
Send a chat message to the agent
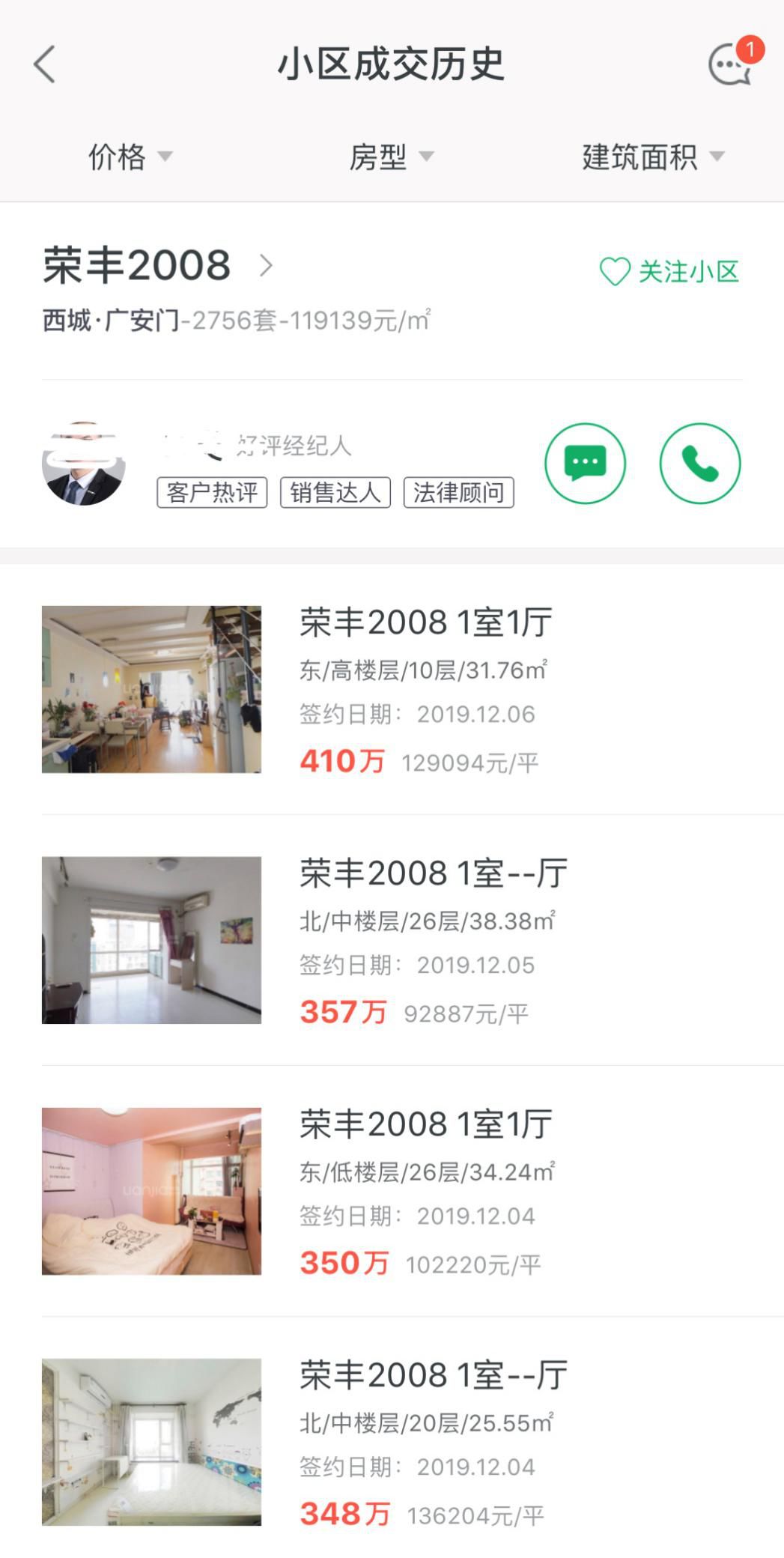pyautogui.click(x=585, y=464)
